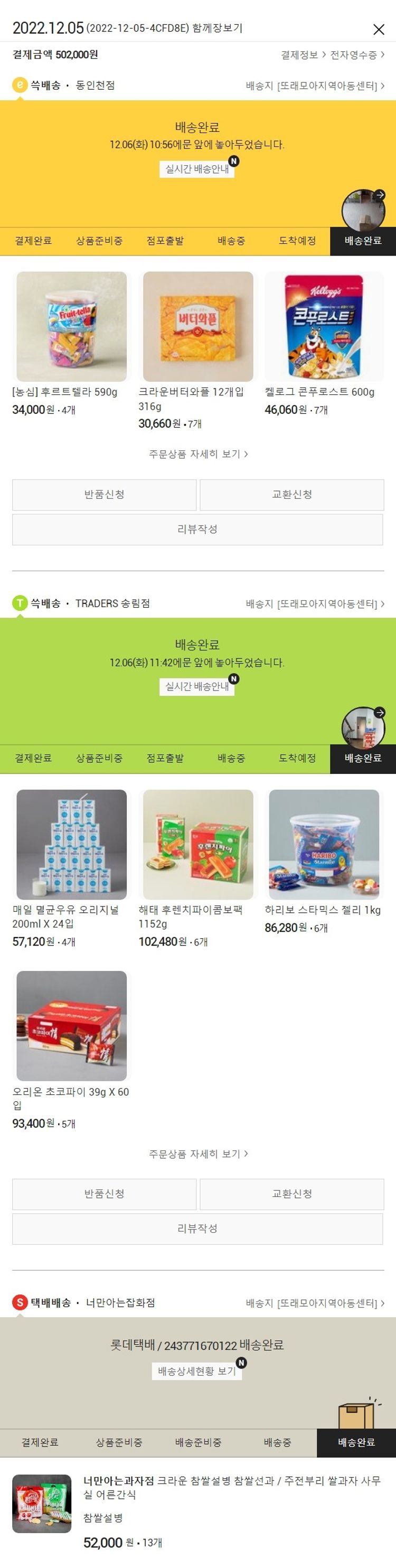Viewport: 396px width, 1568px height.
Task: Expand 주문상품 자세히 보기 for 동인천점
Action: pyautogui.click(x=197, y=454)
